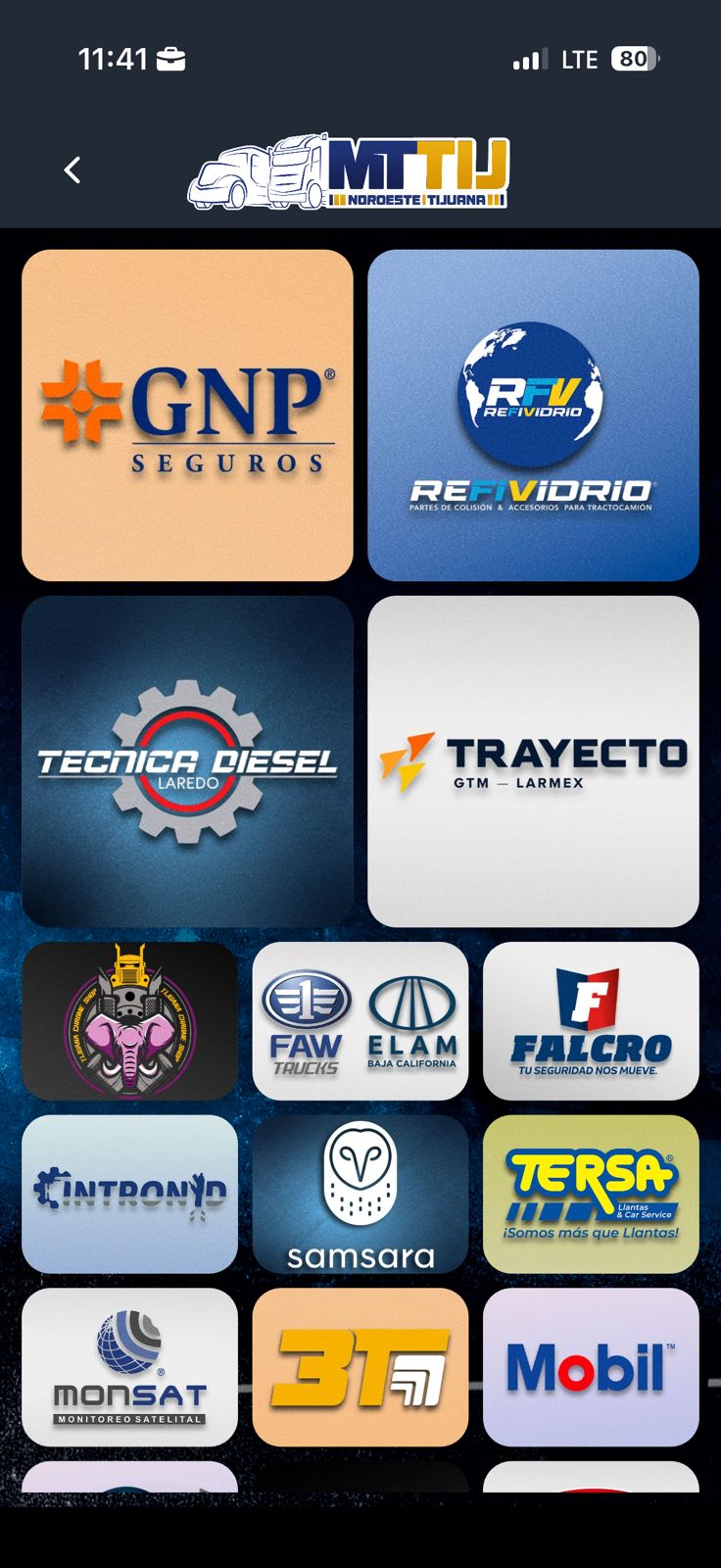Screen dimensions: 721x1568
Task: Open the Samsara owl logo tile
Action: point(360,1193)
